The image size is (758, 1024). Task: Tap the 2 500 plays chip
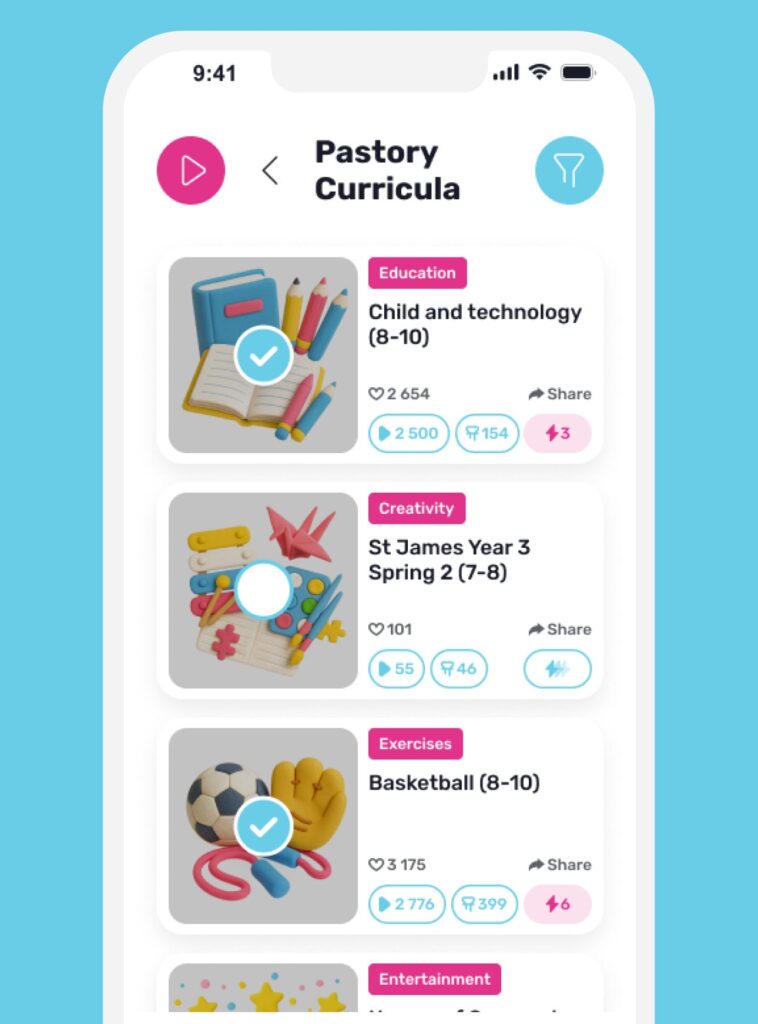click(x=408, y=433)
